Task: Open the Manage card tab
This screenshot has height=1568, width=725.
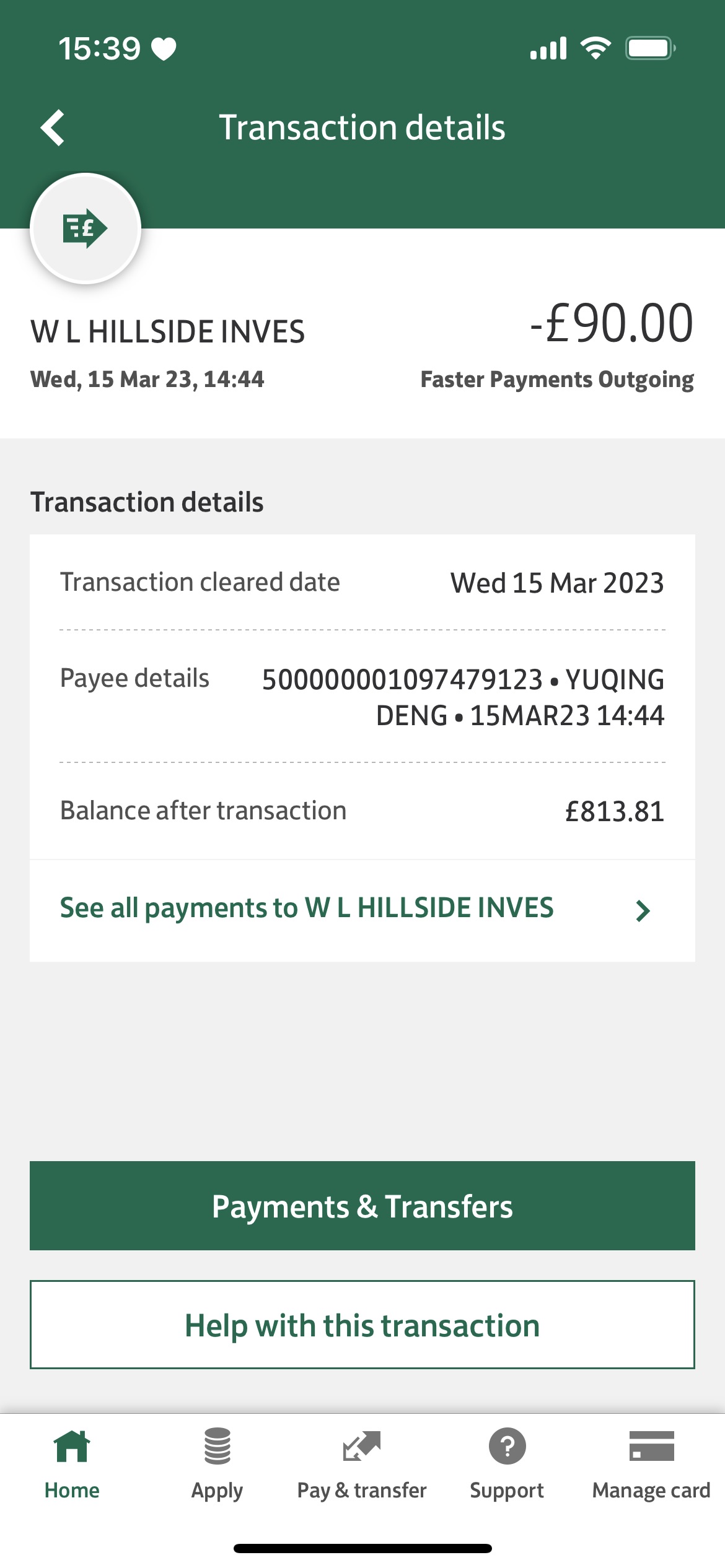Action: tap(651, 1464)
